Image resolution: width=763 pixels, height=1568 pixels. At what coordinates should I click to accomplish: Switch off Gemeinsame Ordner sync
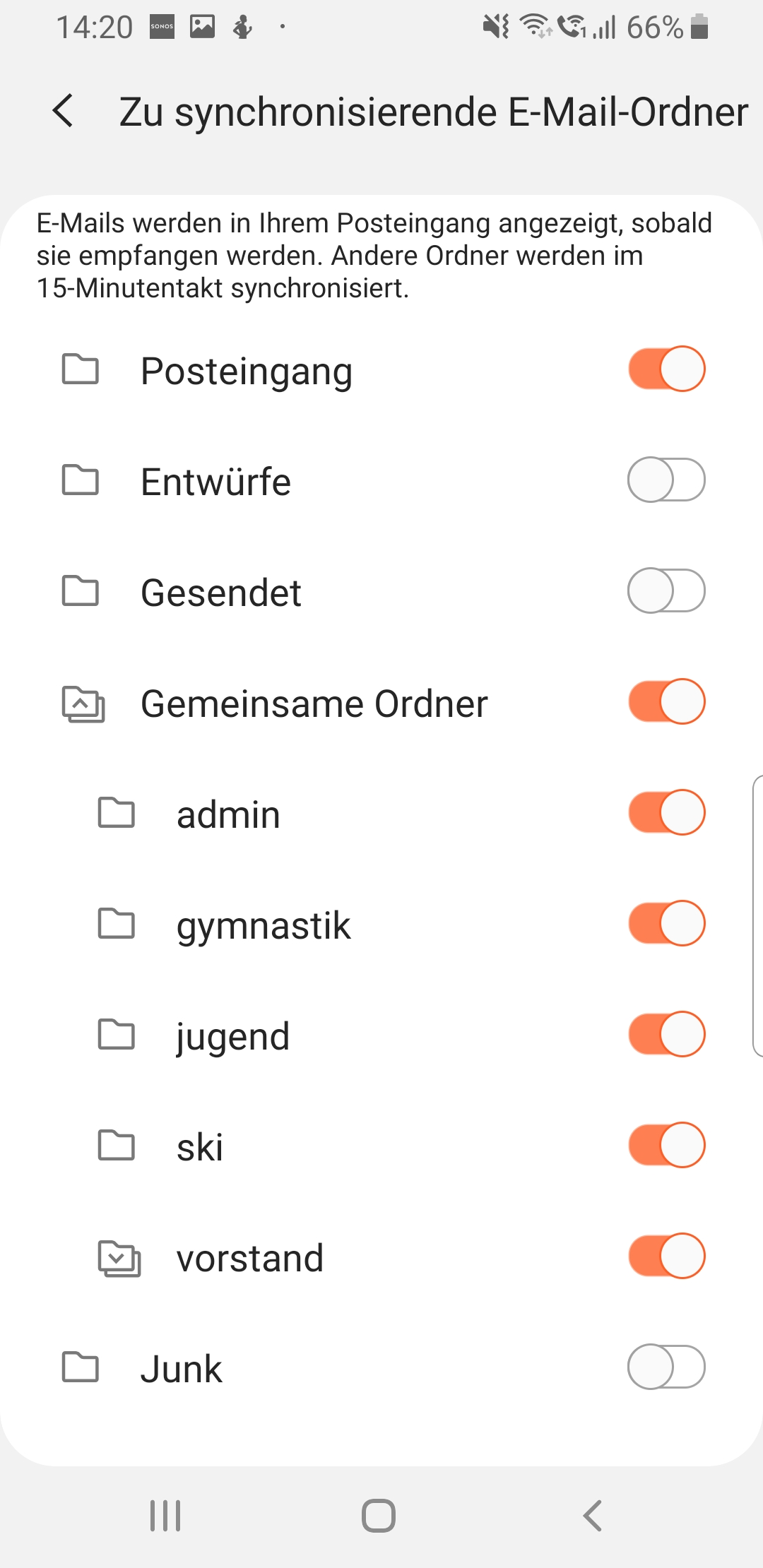tap(666, 702)
